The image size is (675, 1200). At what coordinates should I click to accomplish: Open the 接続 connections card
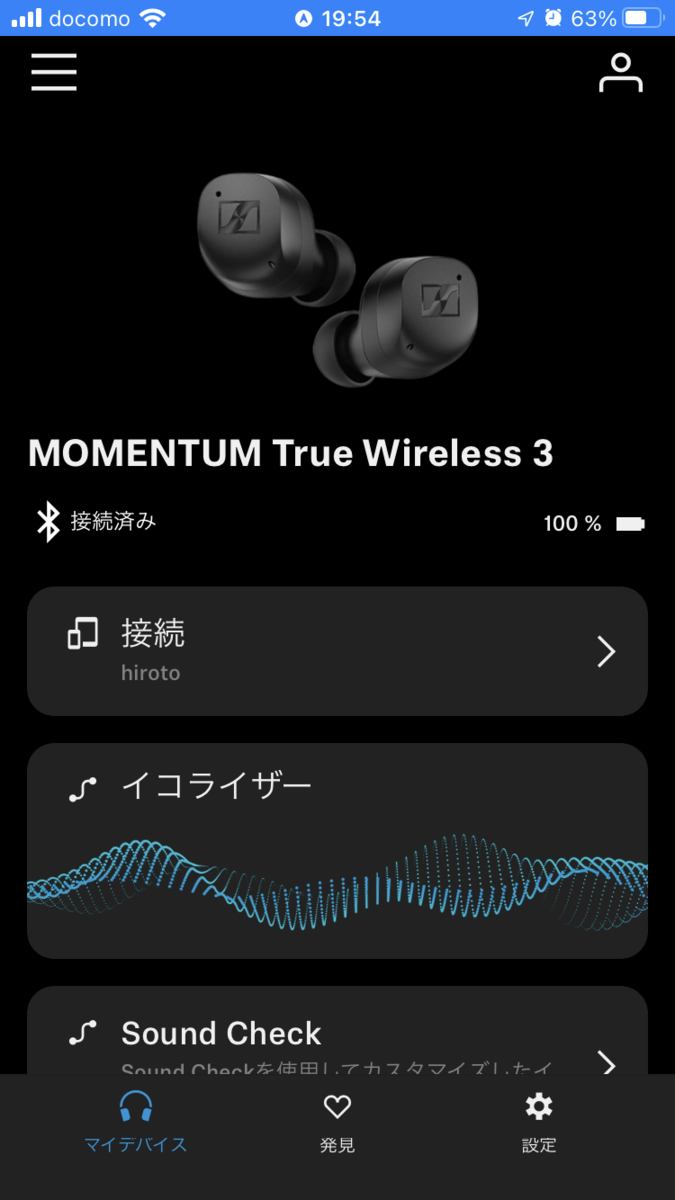[x=337, y=651]
